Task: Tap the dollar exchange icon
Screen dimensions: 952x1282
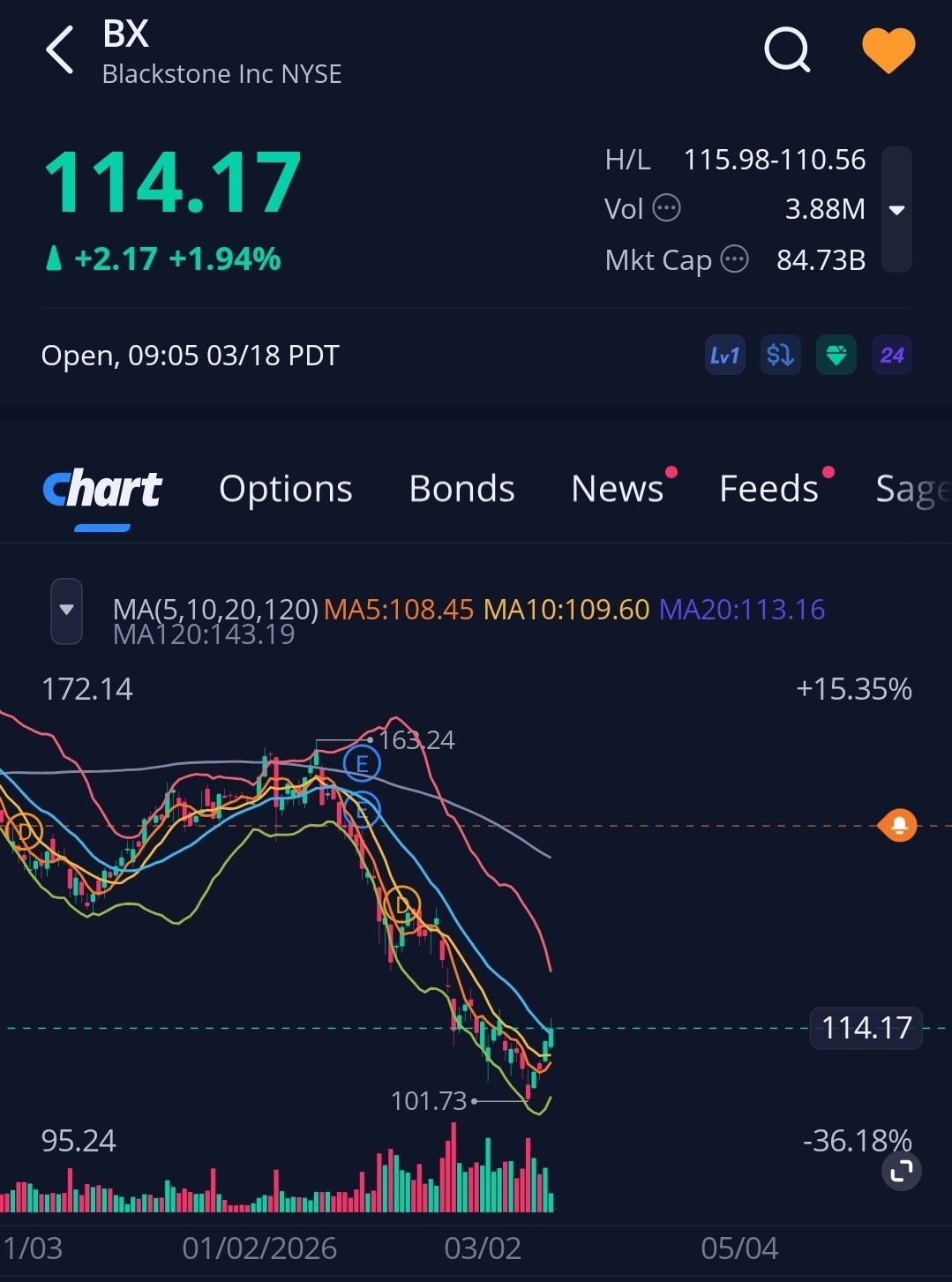Action: click(780, 356)
